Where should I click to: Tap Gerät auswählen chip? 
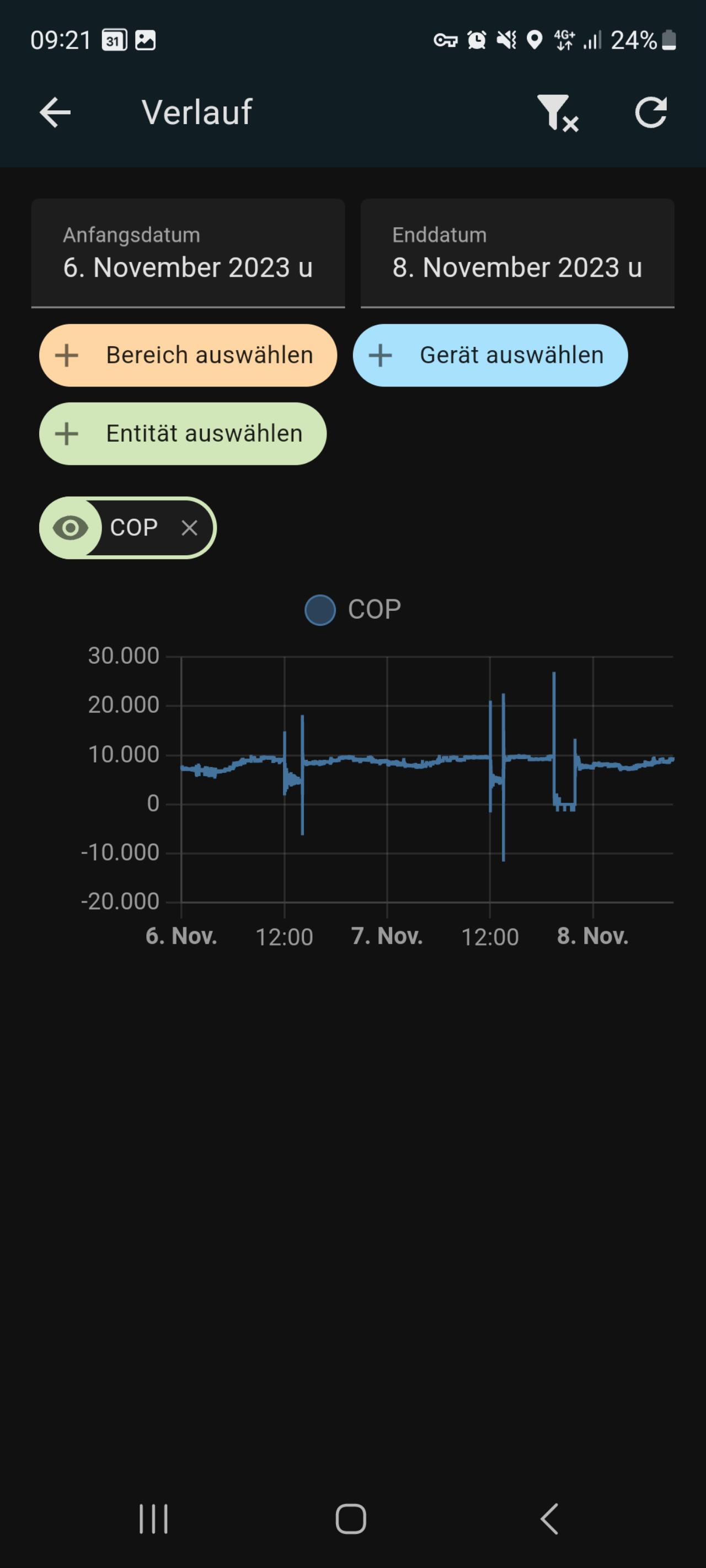[x=490, y=355]
